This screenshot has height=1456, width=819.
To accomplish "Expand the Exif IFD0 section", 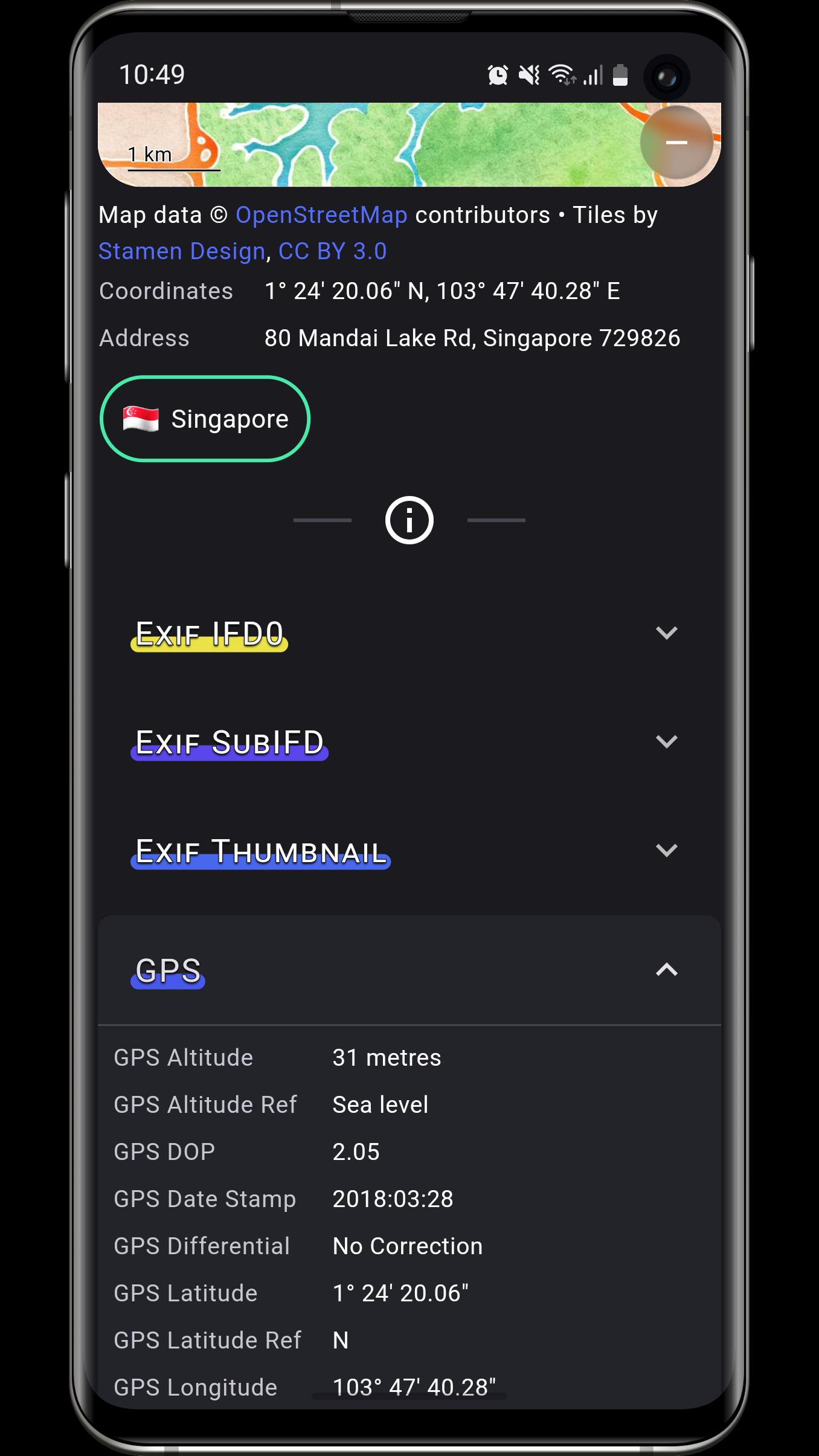I will [x=666, y=633].
